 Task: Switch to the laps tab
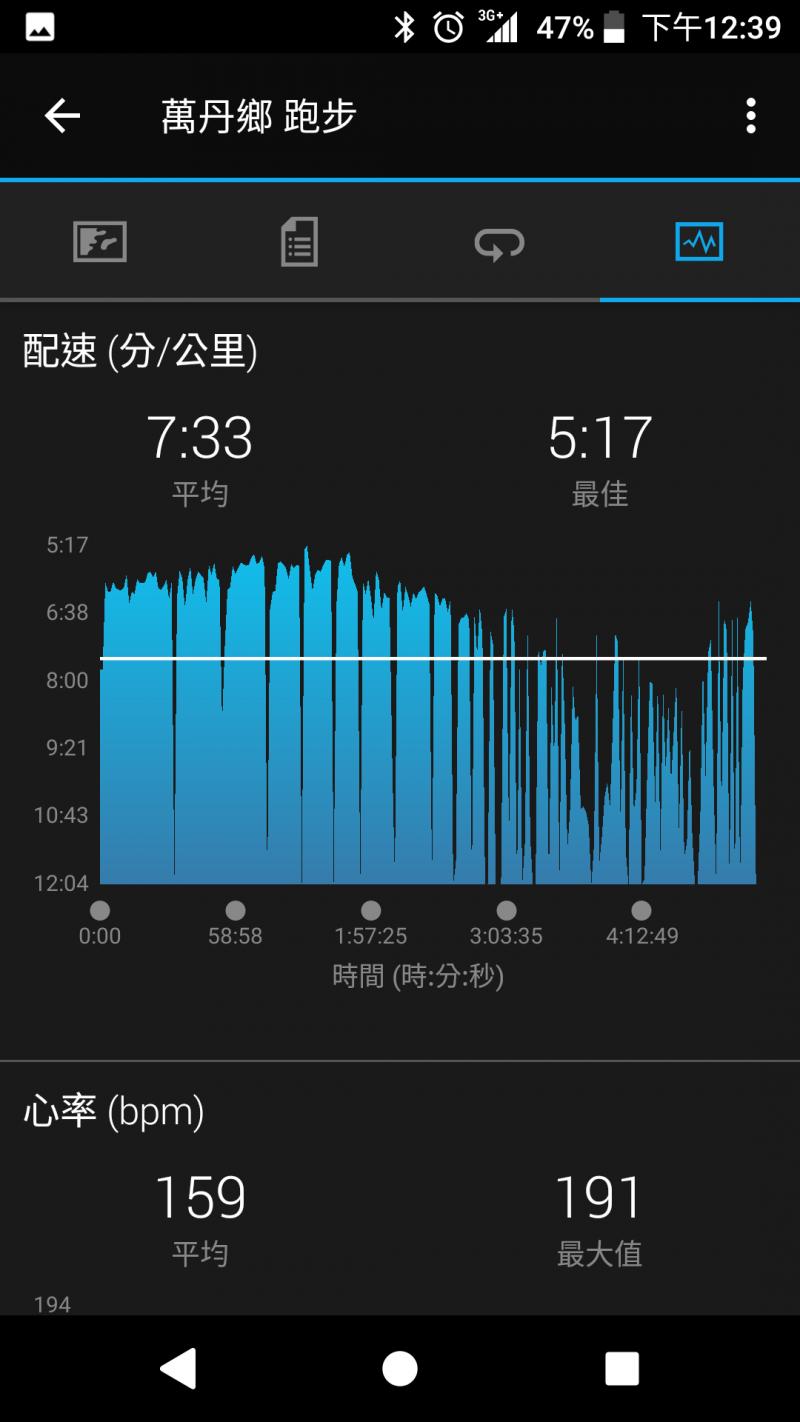[x=499, y=242]
